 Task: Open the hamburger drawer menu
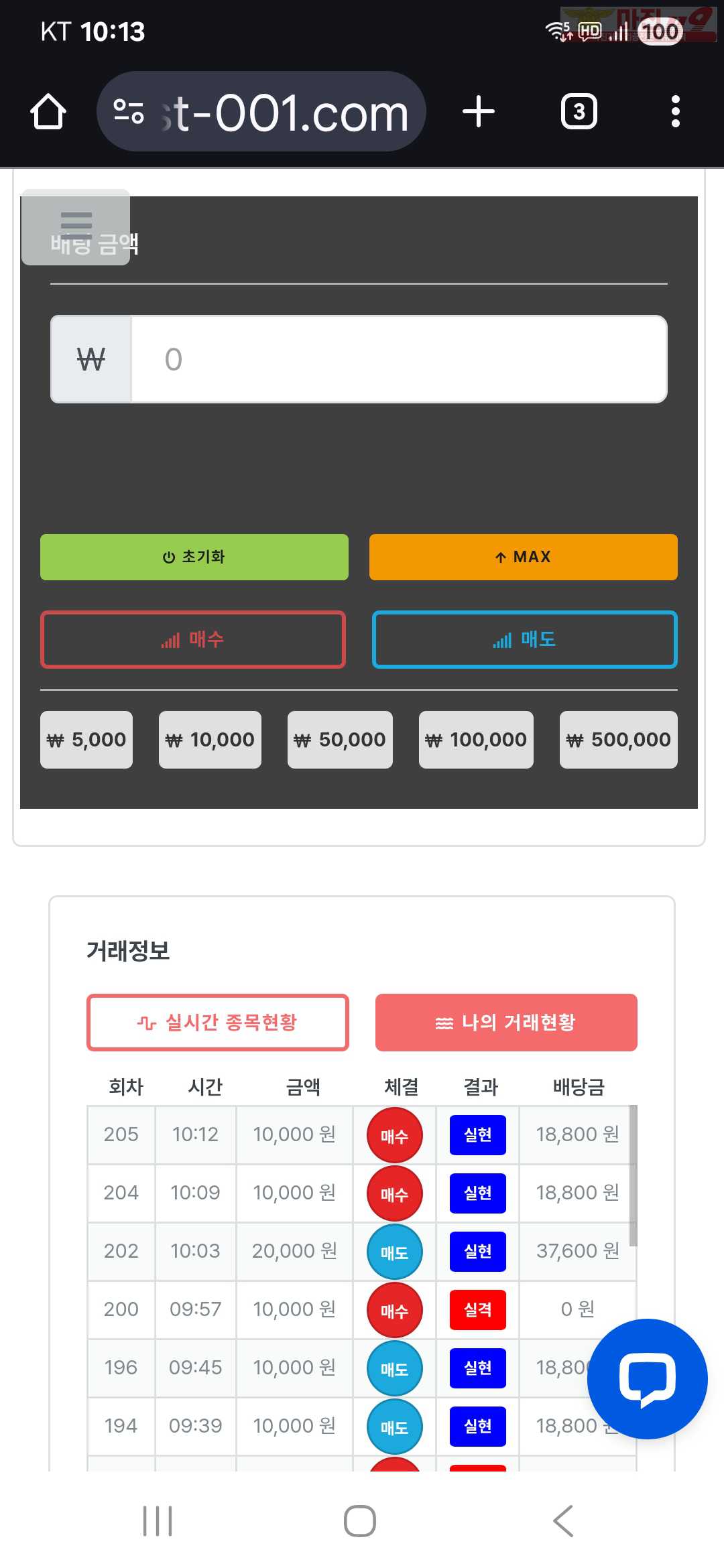click(76, 226)
